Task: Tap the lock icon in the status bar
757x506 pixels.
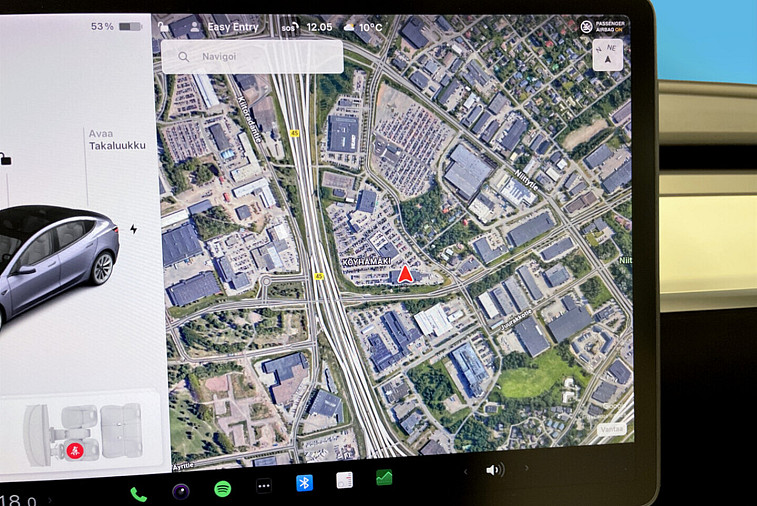Action: pyautogui.click(x=164, y=28)
